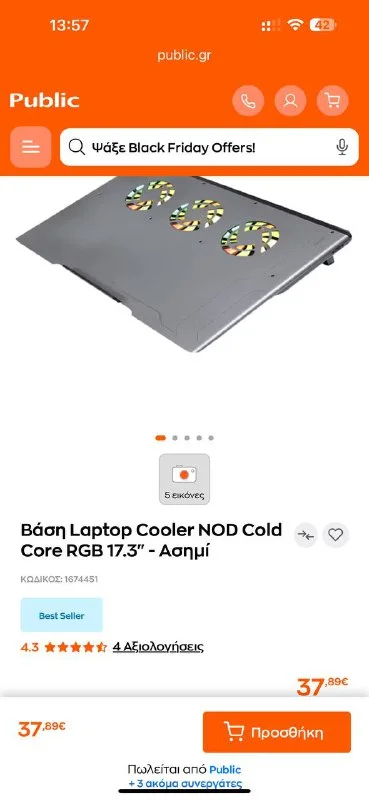Screen dimensions: 369x800
Task: Open the shopping cart in header
Action: point(333,101)
